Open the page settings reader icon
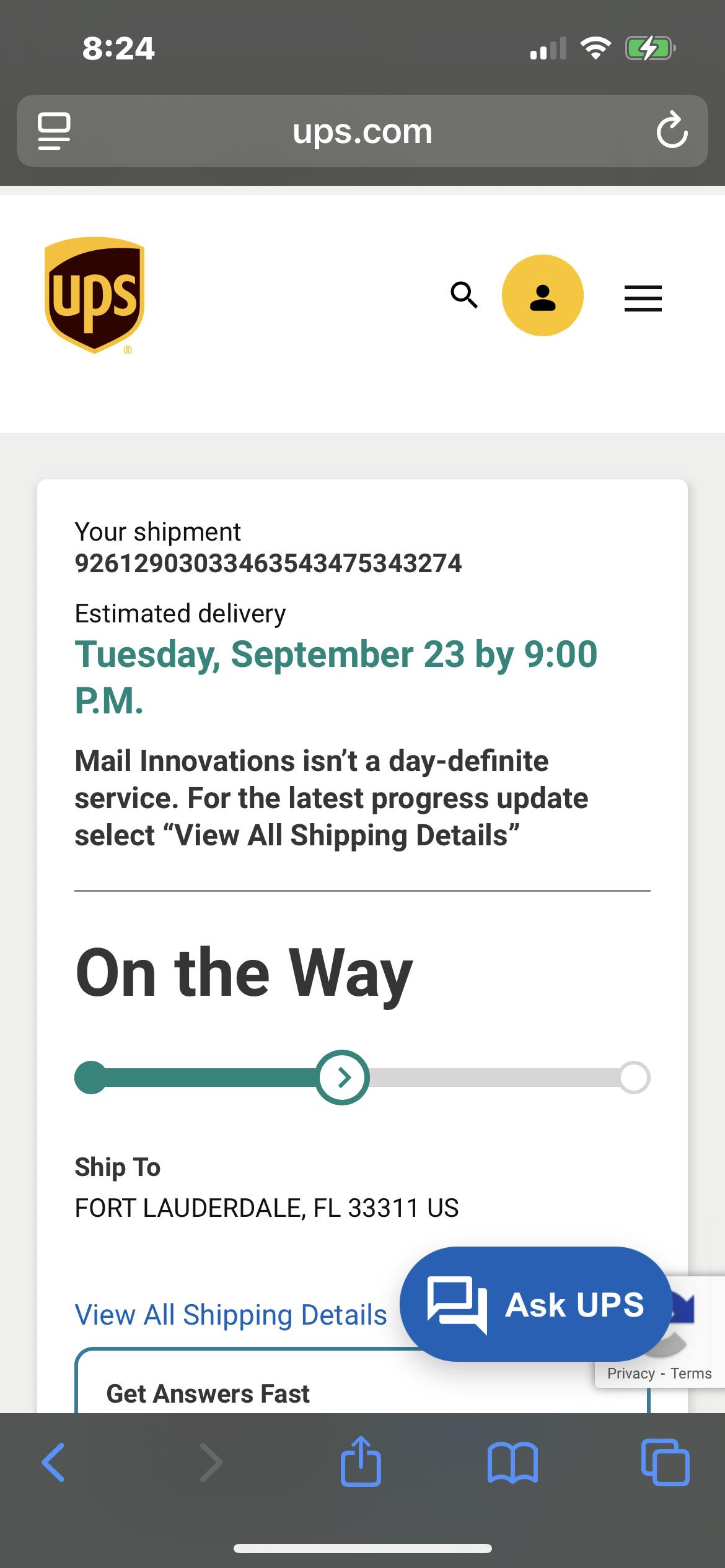 point(54,131)
